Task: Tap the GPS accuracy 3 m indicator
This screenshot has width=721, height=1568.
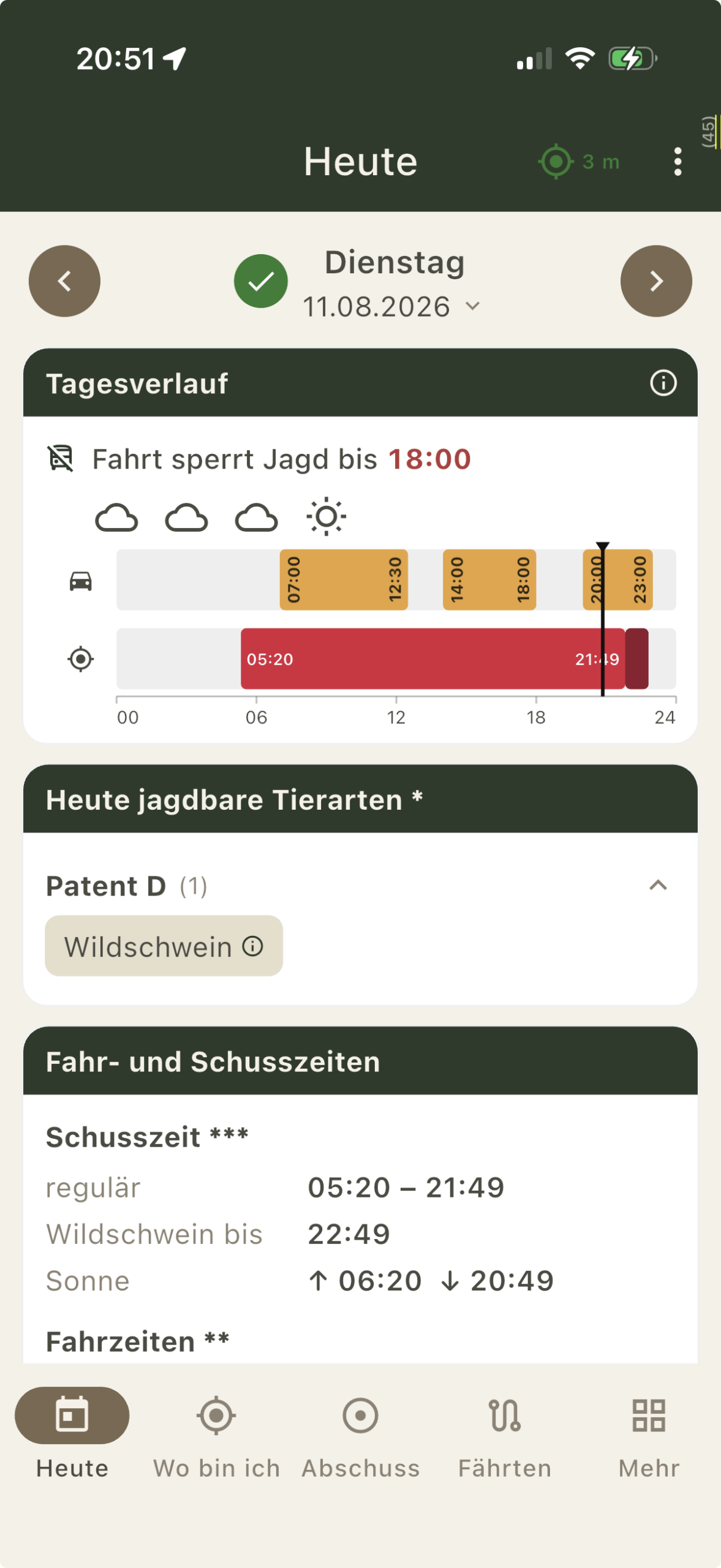Action: [579, 162]
